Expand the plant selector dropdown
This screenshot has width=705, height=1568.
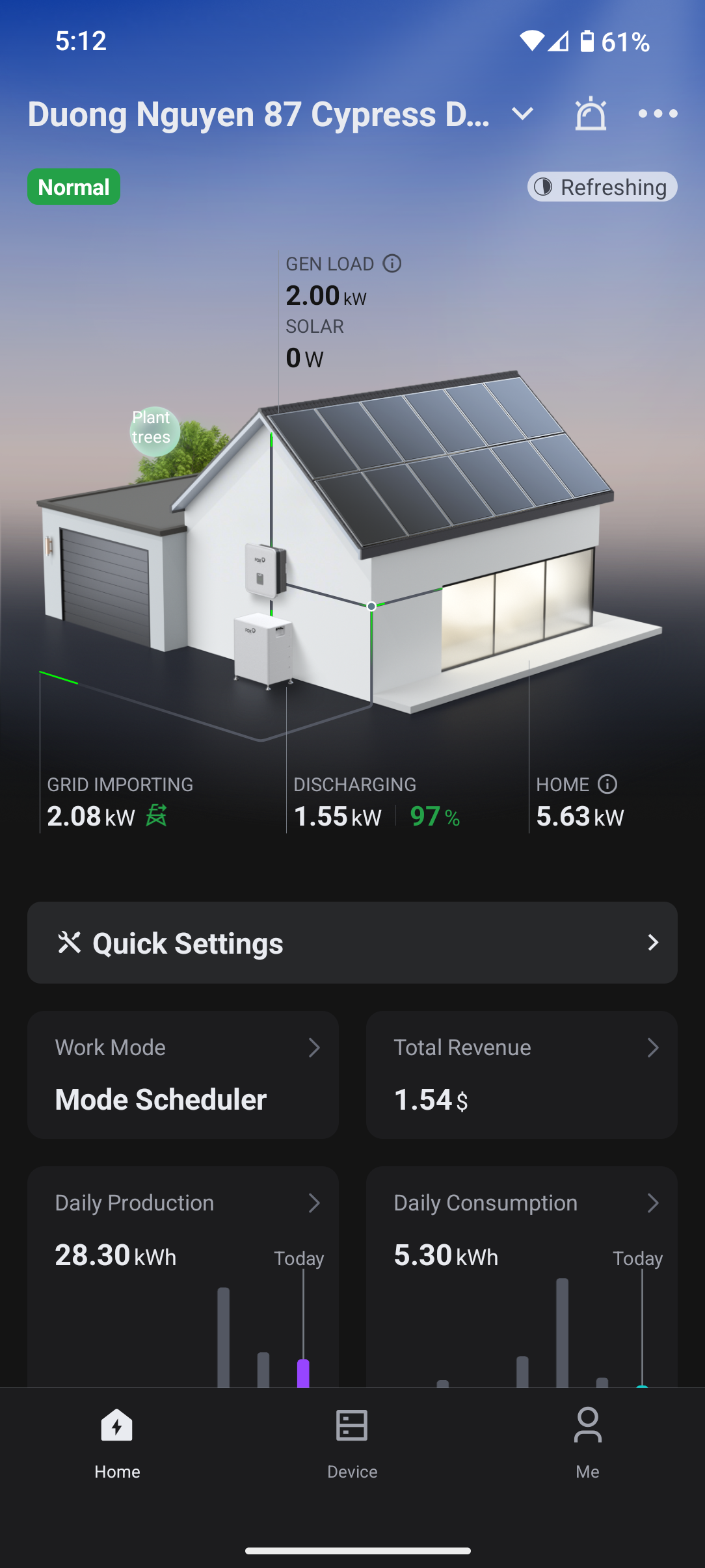tap(522, 114)
